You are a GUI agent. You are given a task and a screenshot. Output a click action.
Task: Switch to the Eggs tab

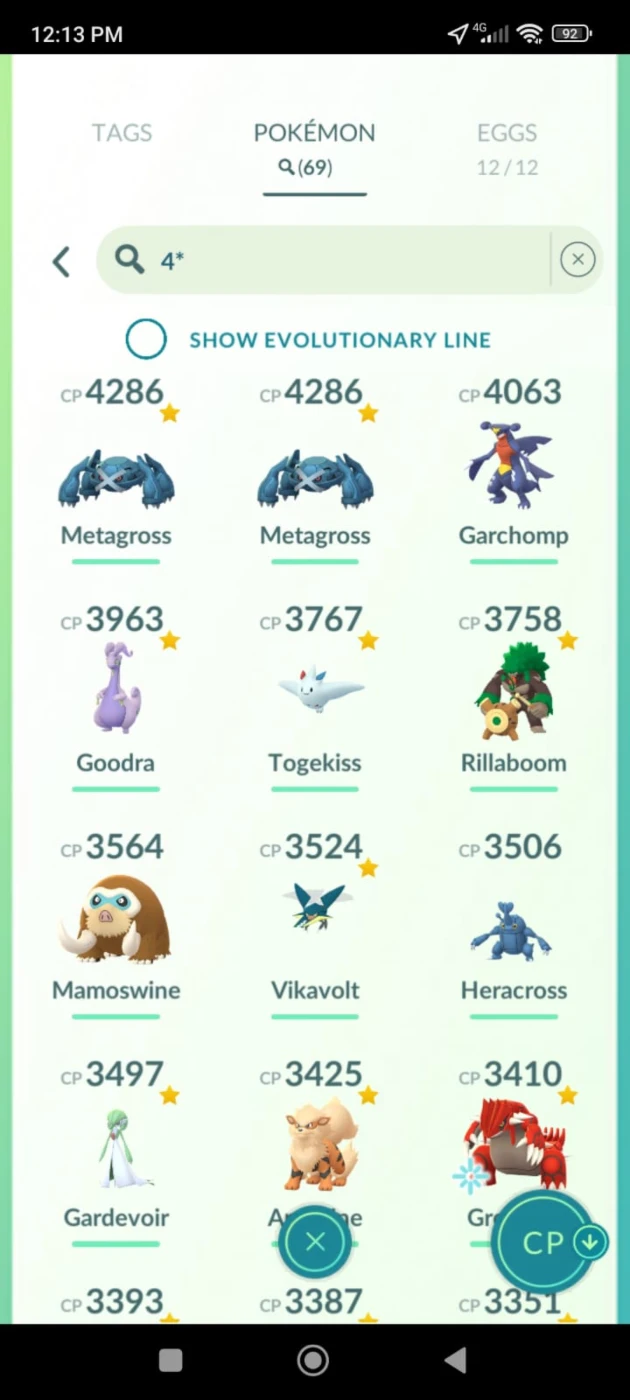tap(507, 147)
